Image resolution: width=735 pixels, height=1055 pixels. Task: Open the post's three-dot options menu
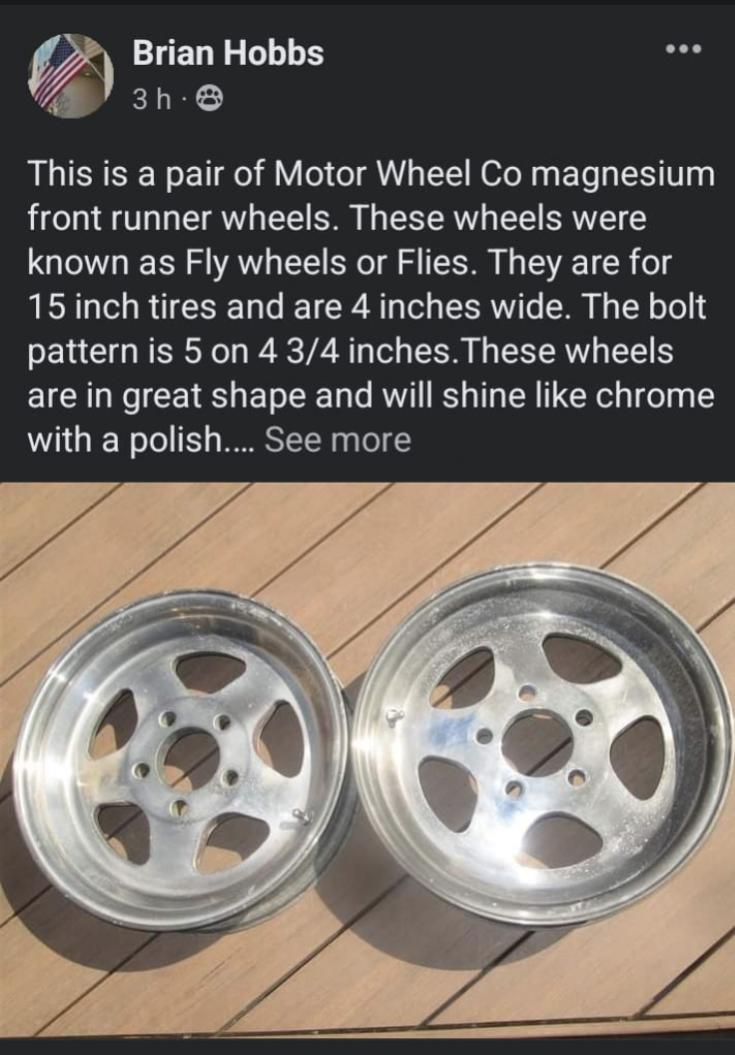(x=684, y=50)
